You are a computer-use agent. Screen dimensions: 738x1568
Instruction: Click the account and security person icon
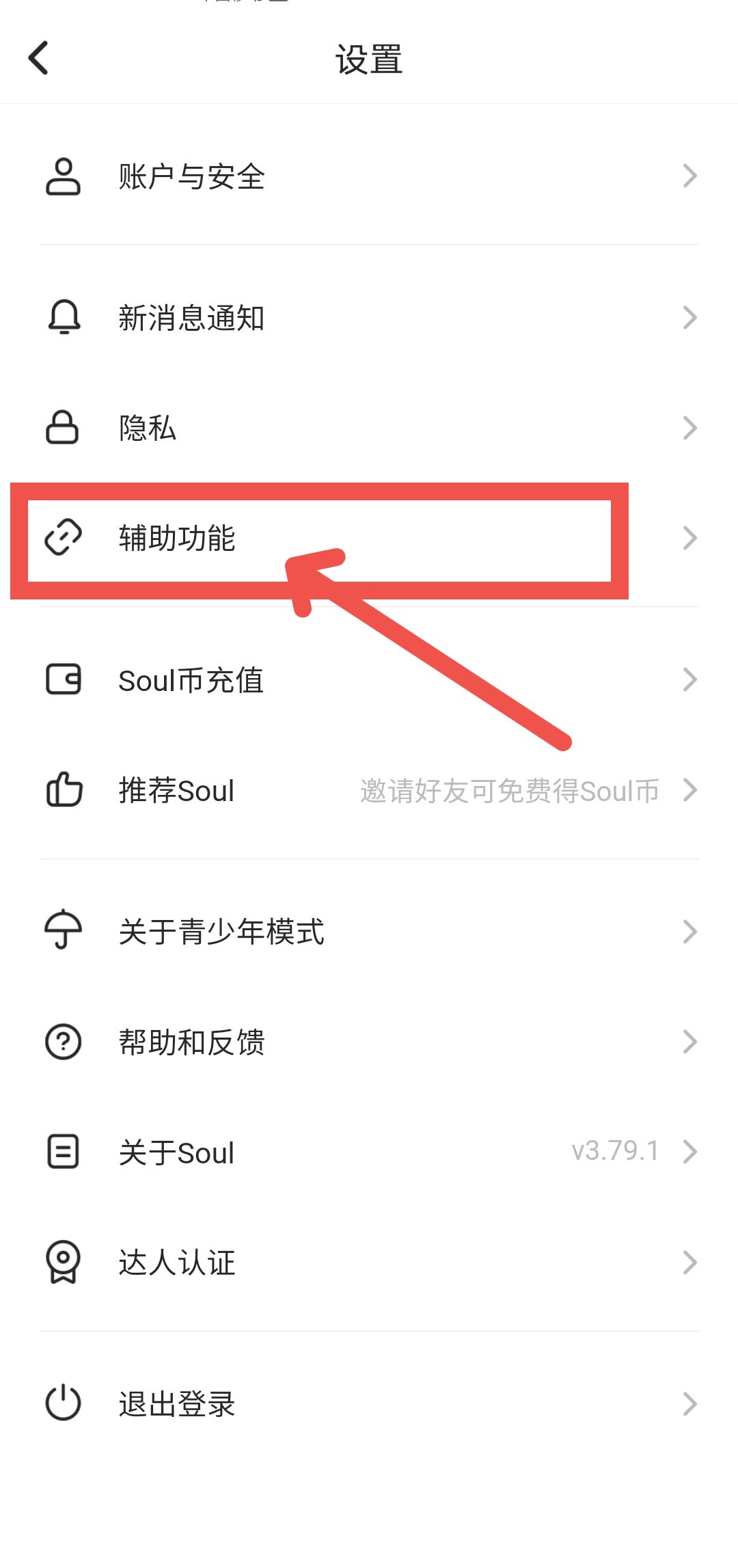point(64,176)
